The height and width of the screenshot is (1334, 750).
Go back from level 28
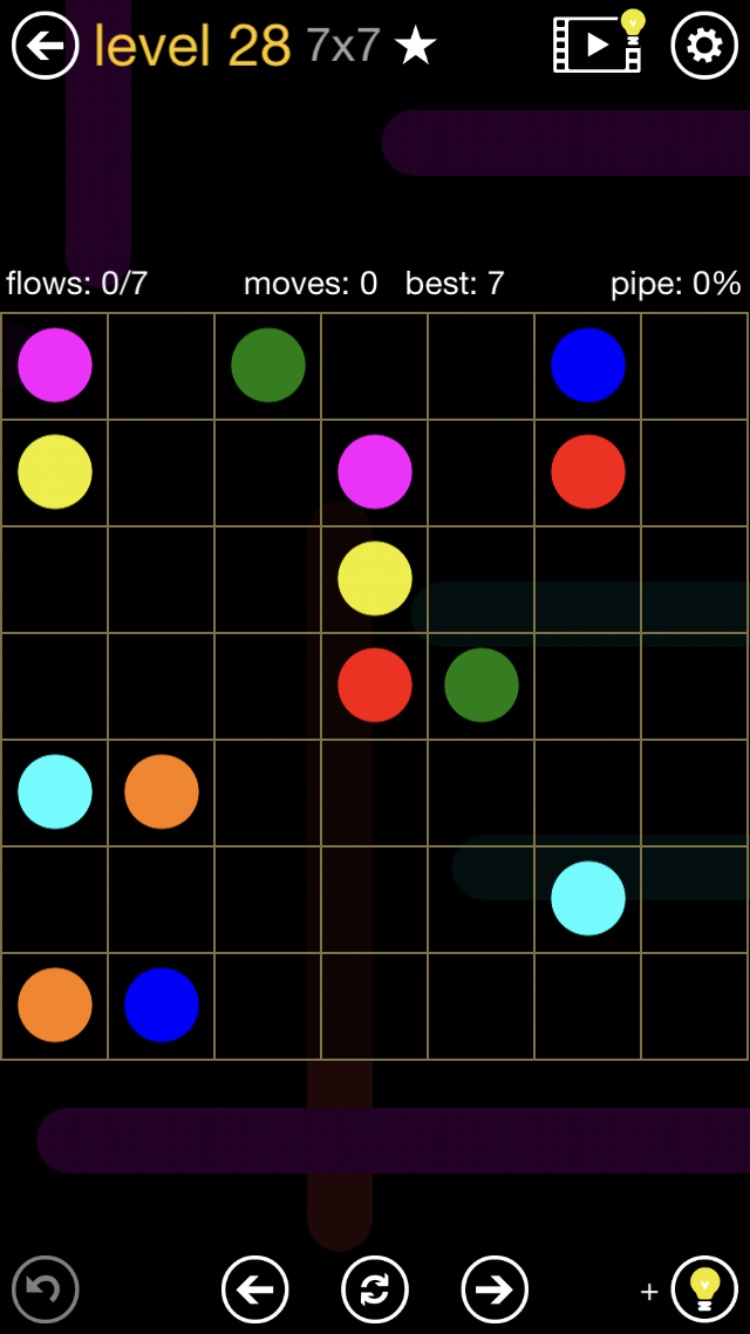[45, 45]
